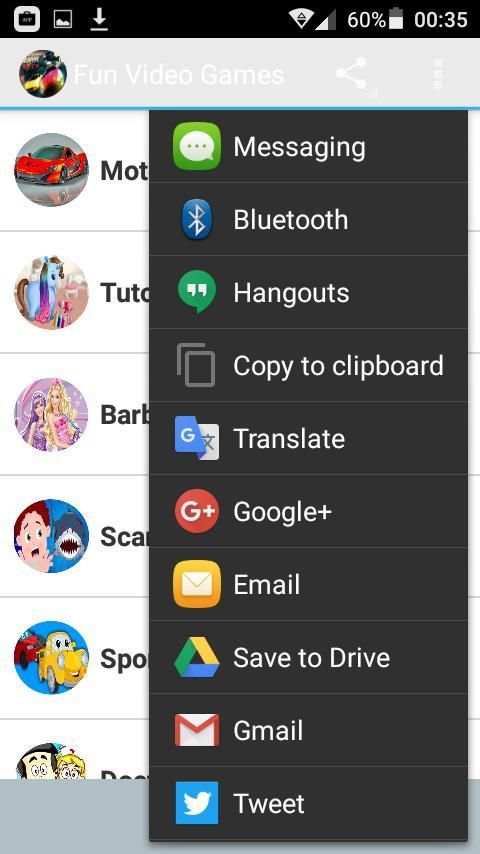Image resolution: width=480 pixels, height=854 pixels.
Task: Share through Hangouts
Action: (308, 292)
